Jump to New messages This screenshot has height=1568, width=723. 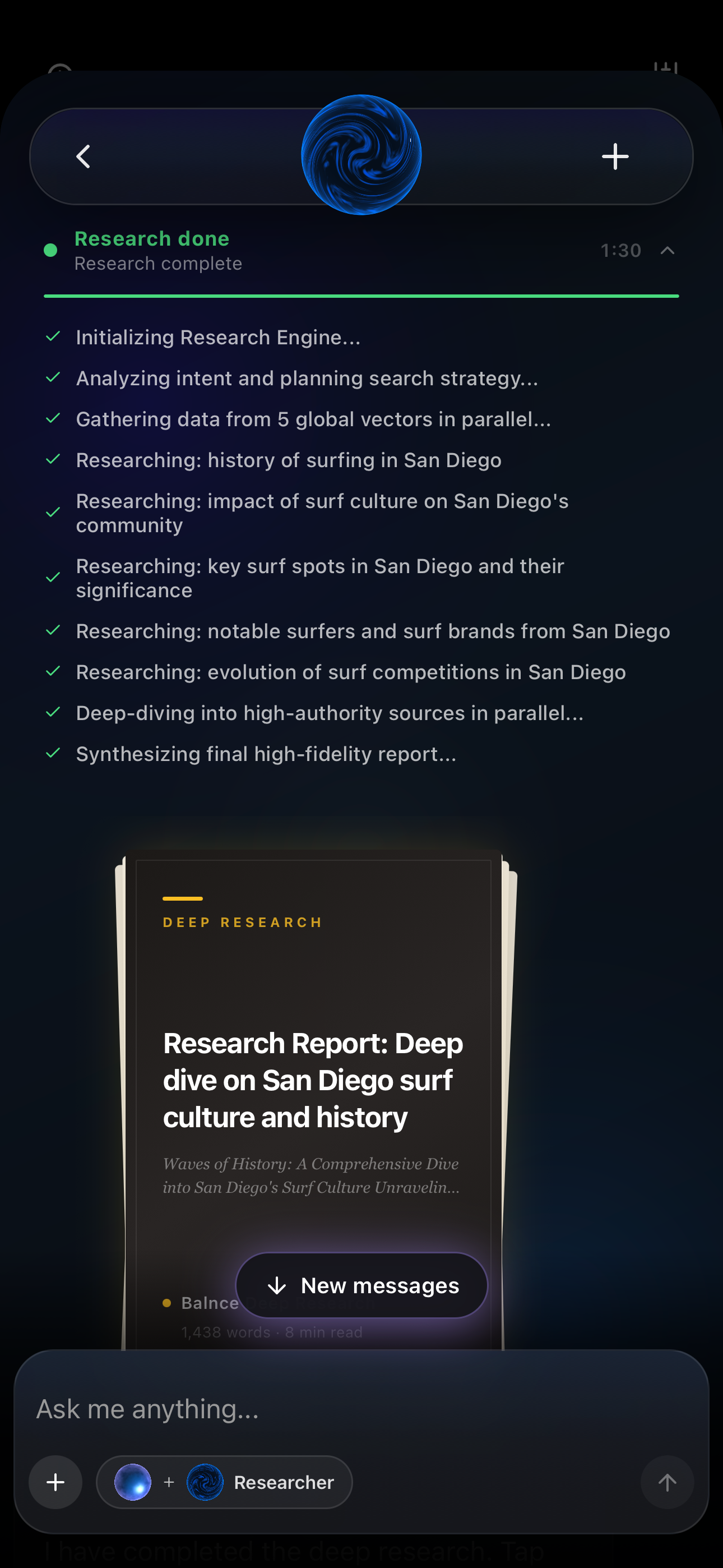(362, 1285)
